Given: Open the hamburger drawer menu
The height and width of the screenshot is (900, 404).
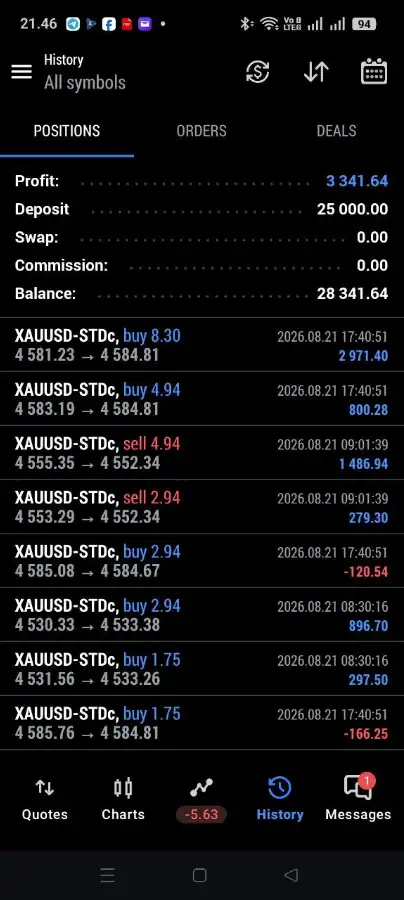Looking at the screenshot, I should (21, 72).
